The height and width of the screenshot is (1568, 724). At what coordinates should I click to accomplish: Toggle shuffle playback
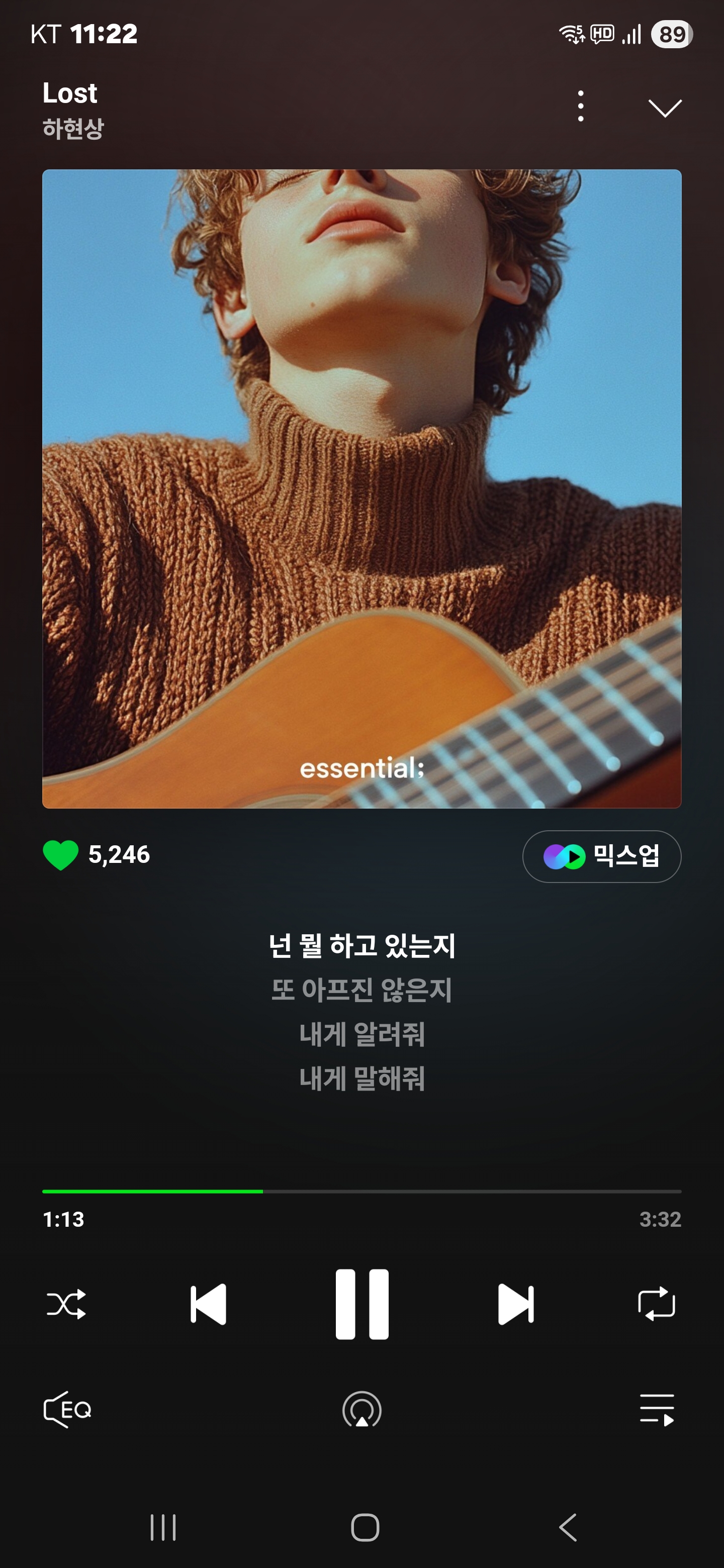click(x=66, y=1304)
